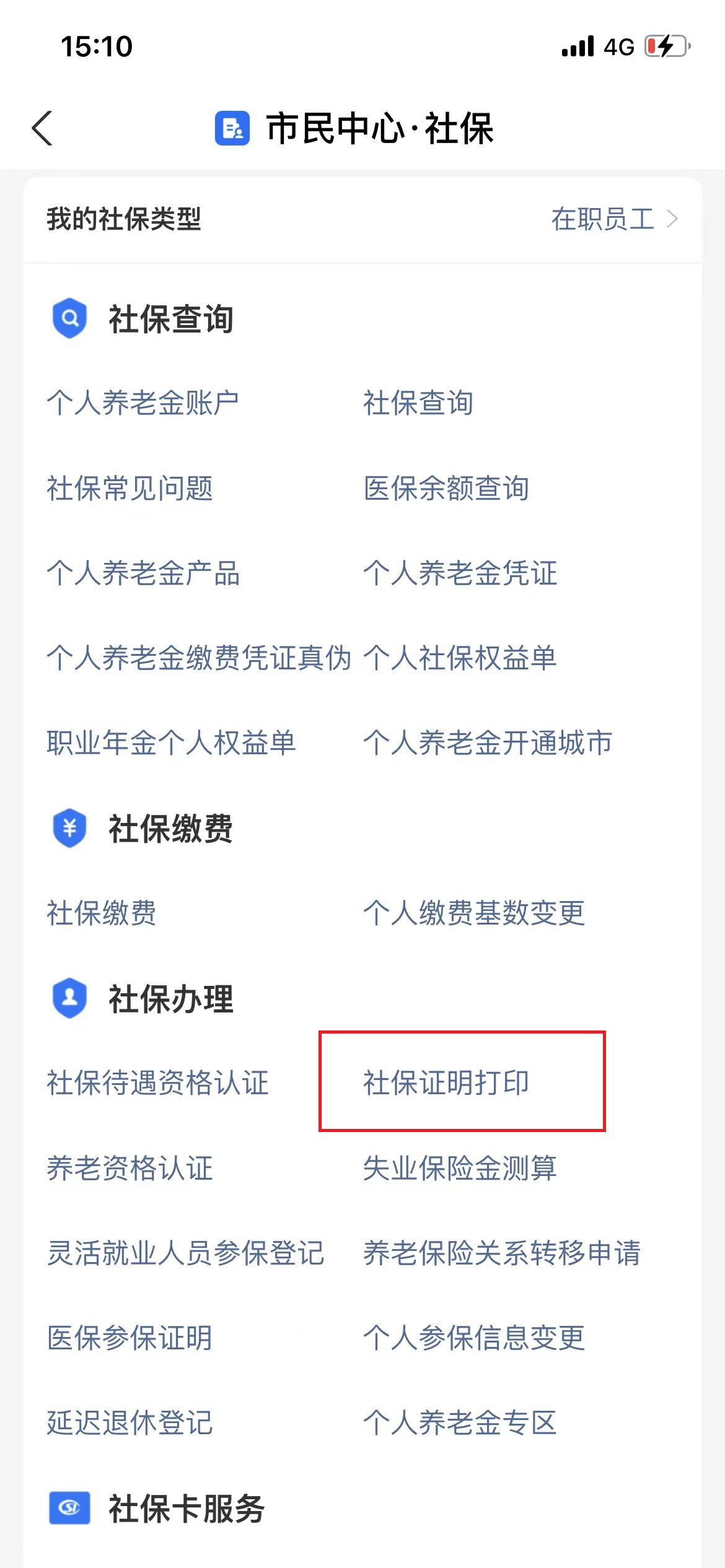
Task: Tap the charging battery status icon
Action: 666,46
